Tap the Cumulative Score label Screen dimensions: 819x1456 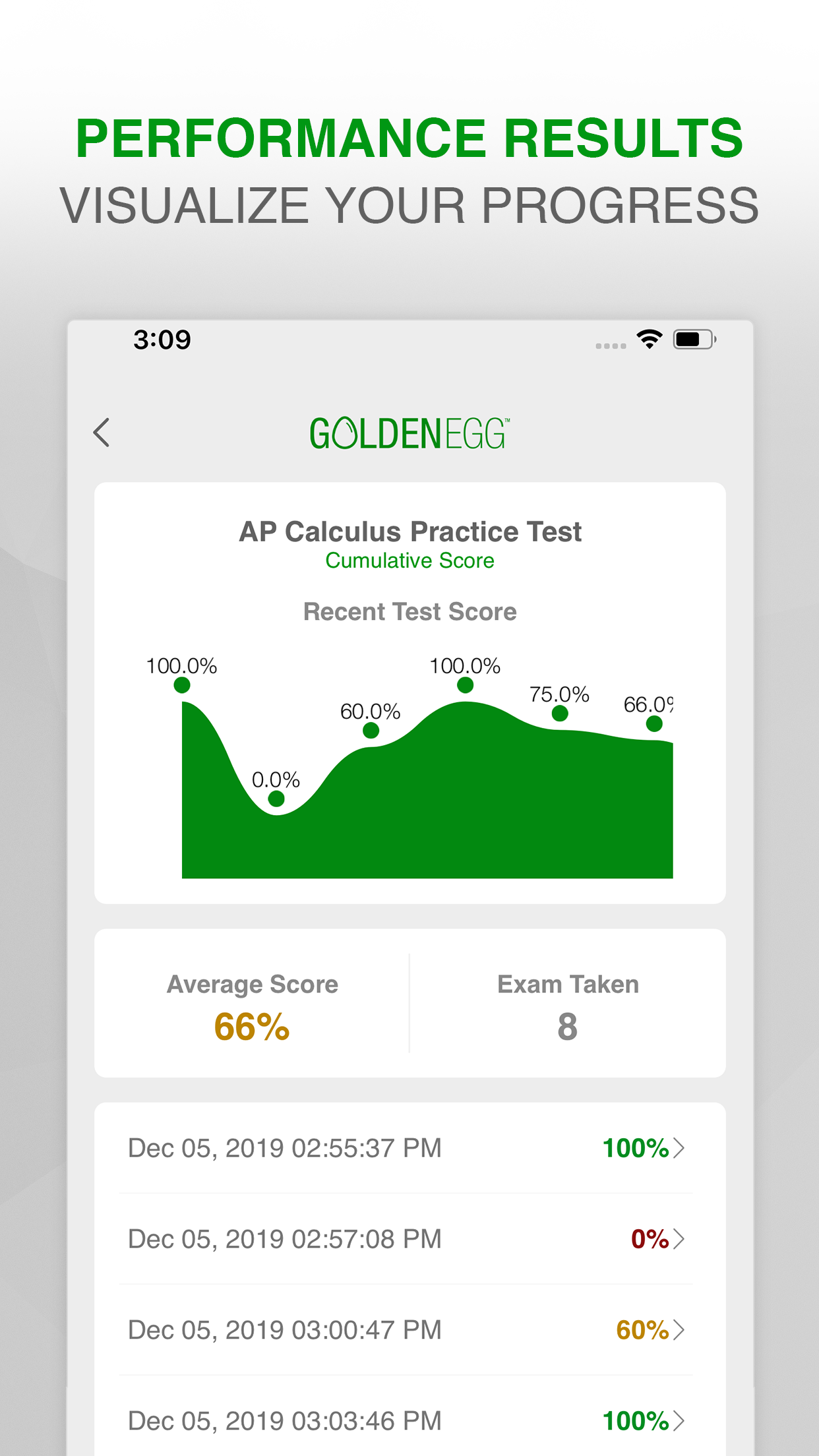(409, 560)
